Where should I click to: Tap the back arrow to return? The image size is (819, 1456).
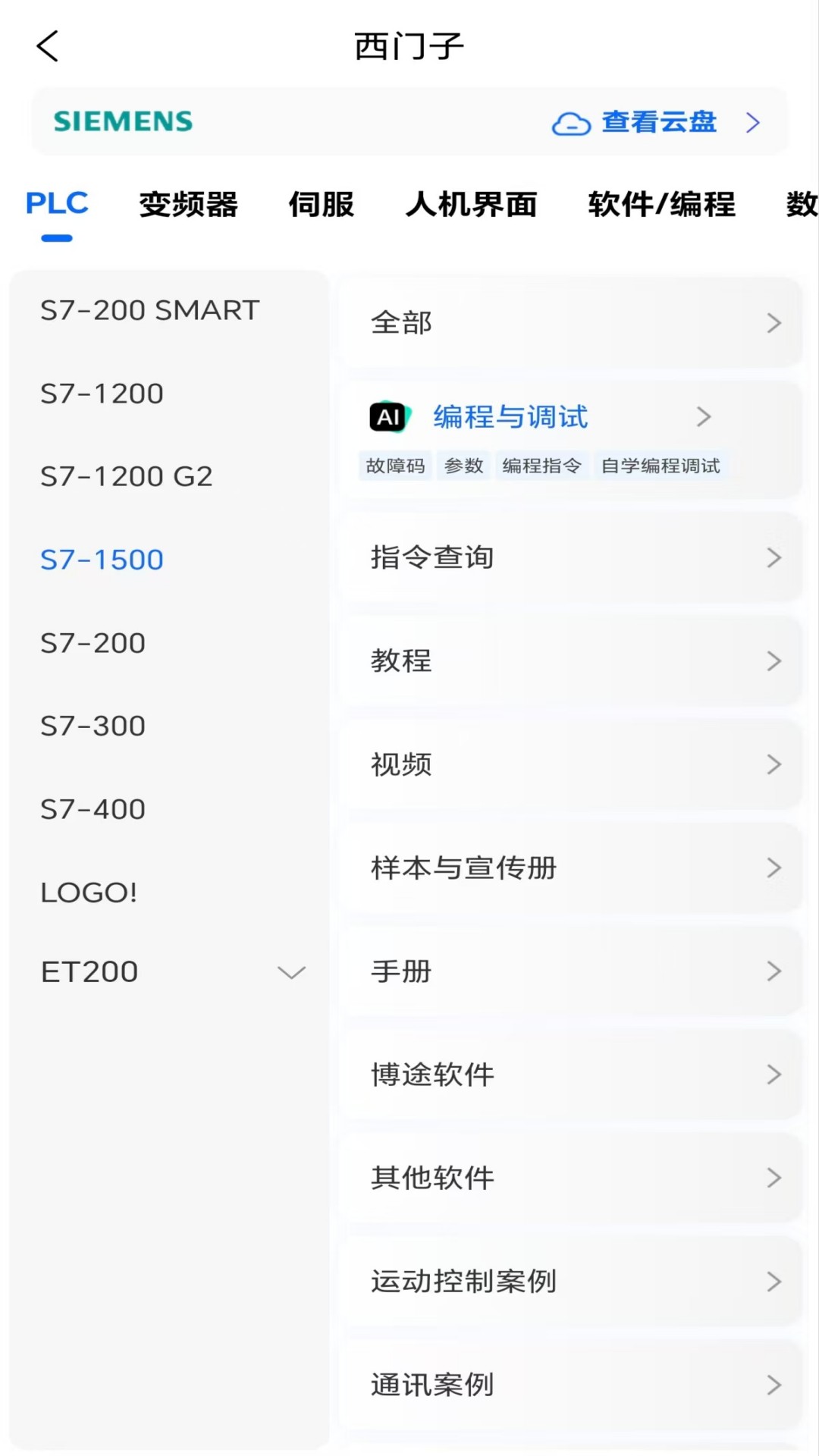tap(47, 45)
